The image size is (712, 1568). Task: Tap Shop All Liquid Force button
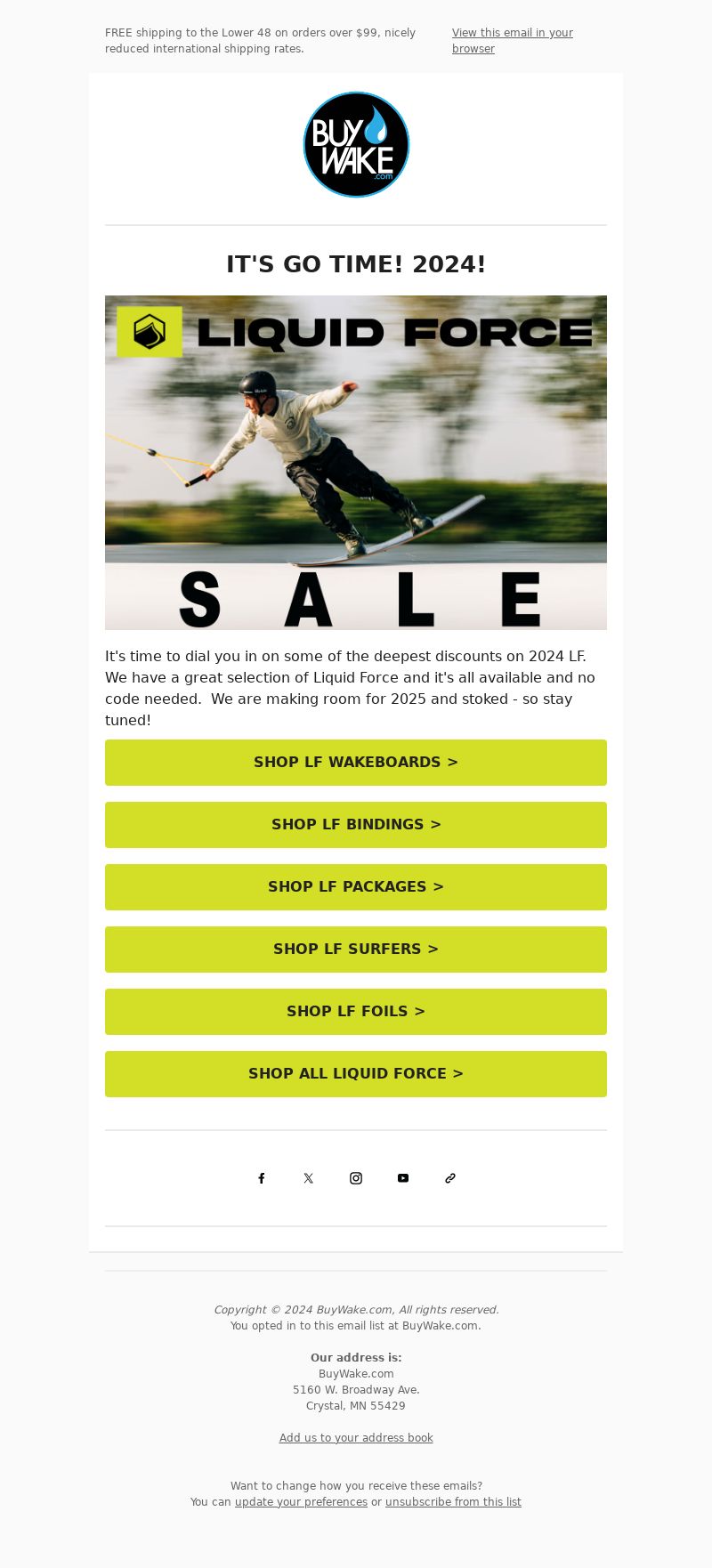pos(356,1074)
